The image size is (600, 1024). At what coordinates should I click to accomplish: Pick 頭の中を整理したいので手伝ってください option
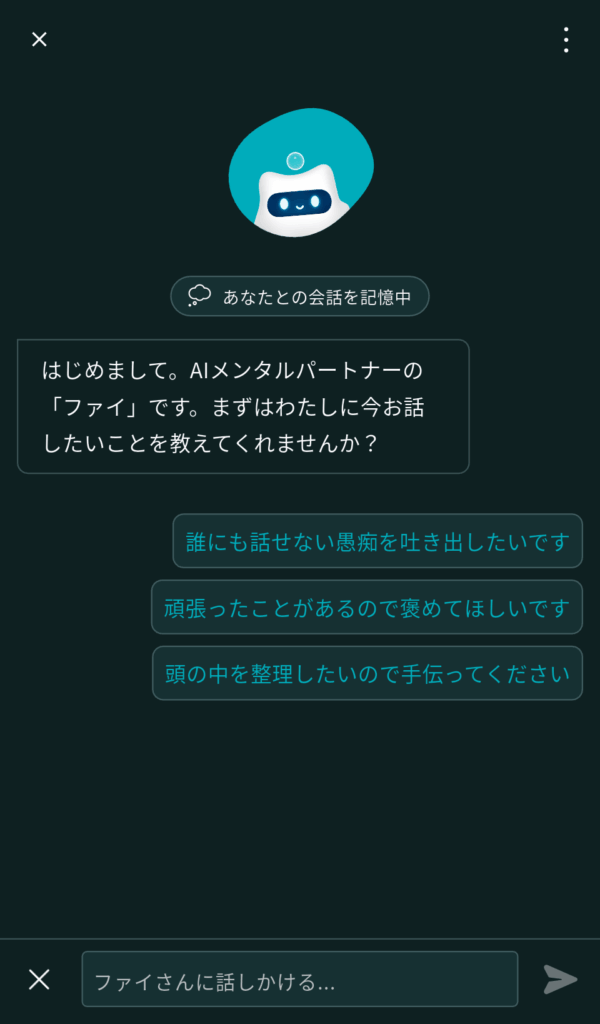pos(367,673)
